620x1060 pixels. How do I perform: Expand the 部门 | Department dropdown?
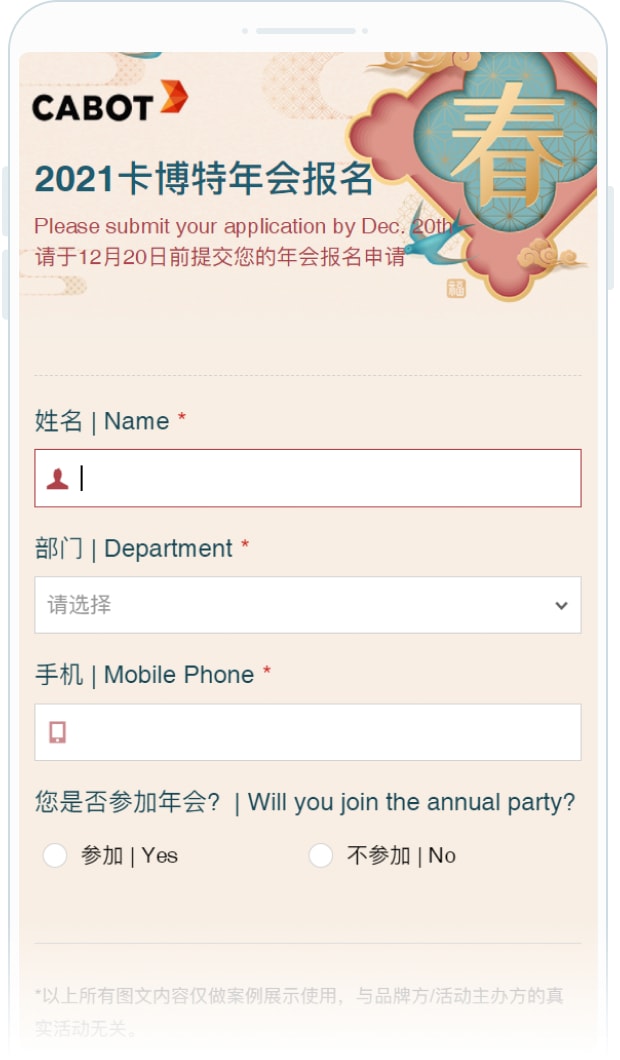point(308,605)
